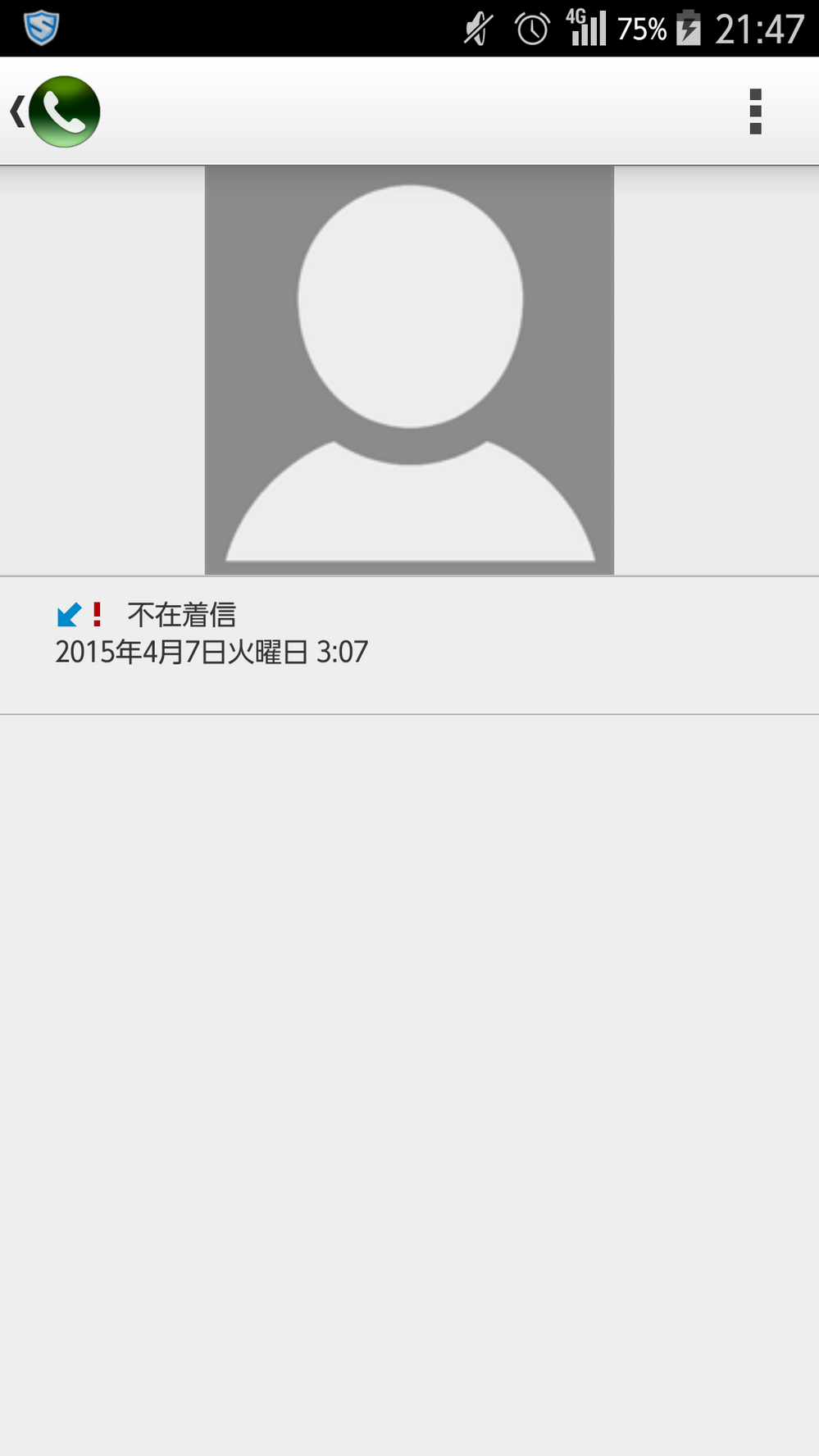Open the 不在着信 call entry from 3:07

tap(409, 644)
